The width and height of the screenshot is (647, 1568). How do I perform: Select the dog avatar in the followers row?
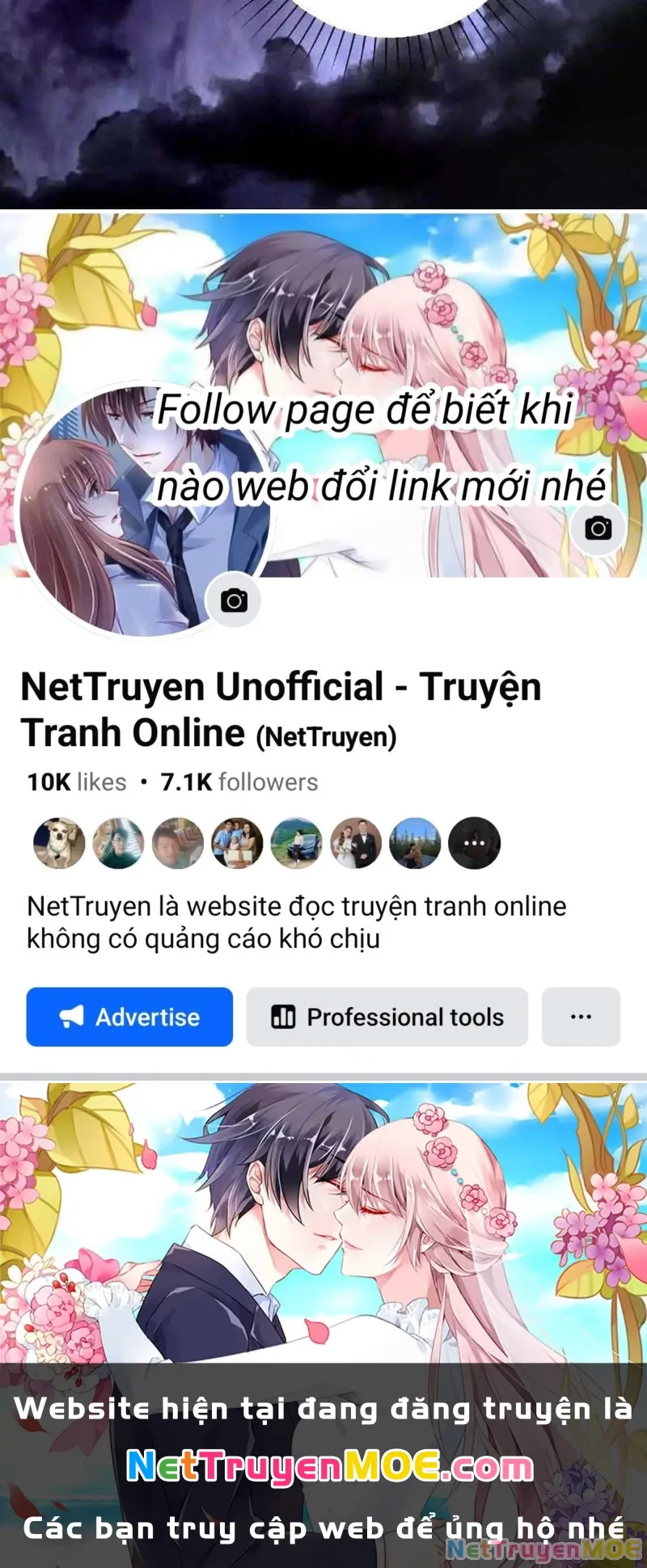click(x=58, y=843)
